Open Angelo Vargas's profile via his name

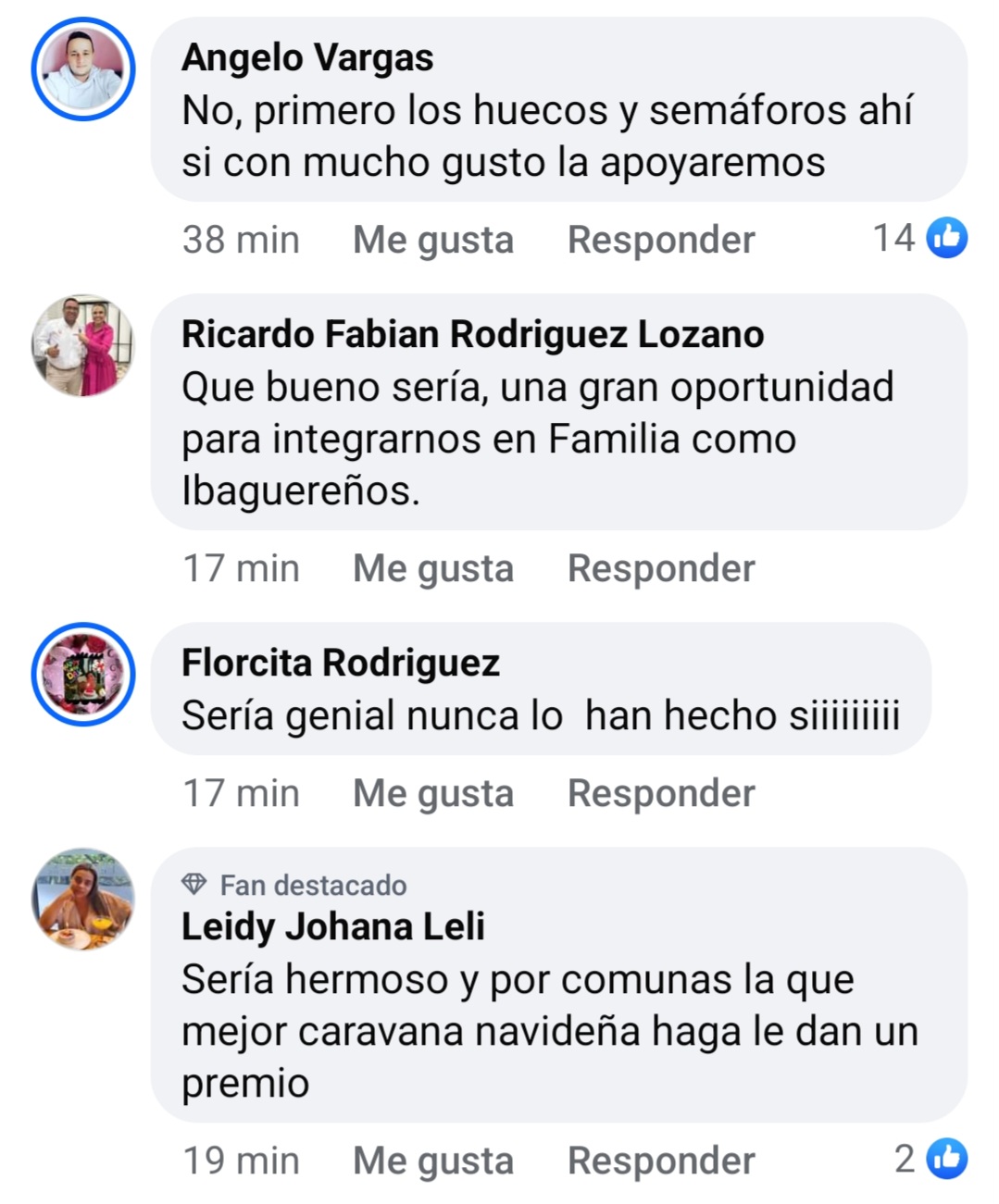pos(307,57)
